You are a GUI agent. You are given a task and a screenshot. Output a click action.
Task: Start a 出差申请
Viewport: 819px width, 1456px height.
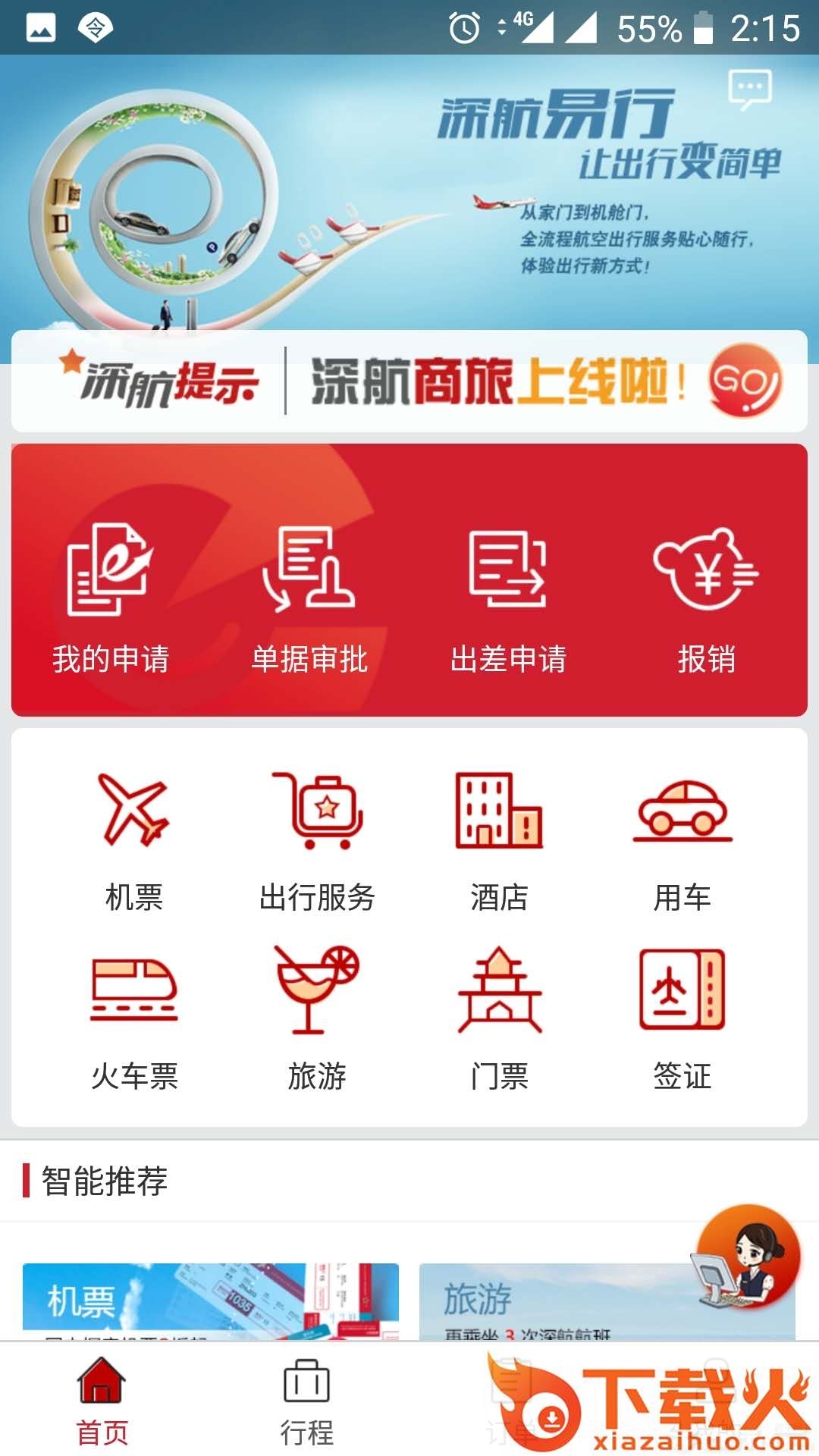tap(508, 597)
